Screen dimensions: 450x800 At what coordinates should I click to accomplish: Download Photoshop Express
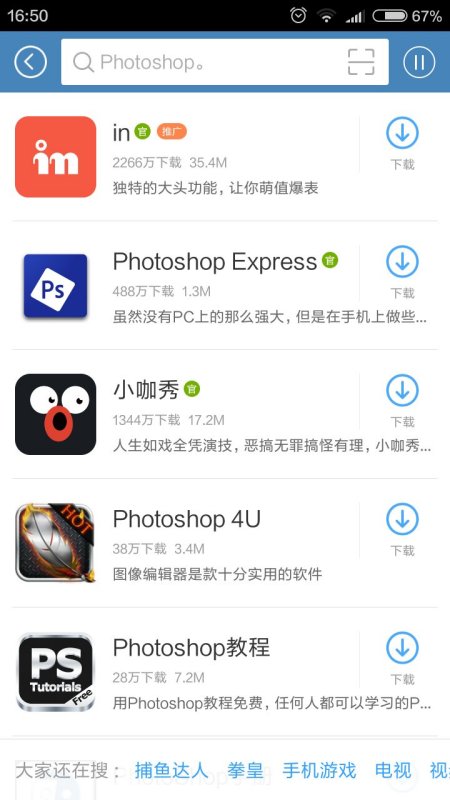(x=402, y=273)
